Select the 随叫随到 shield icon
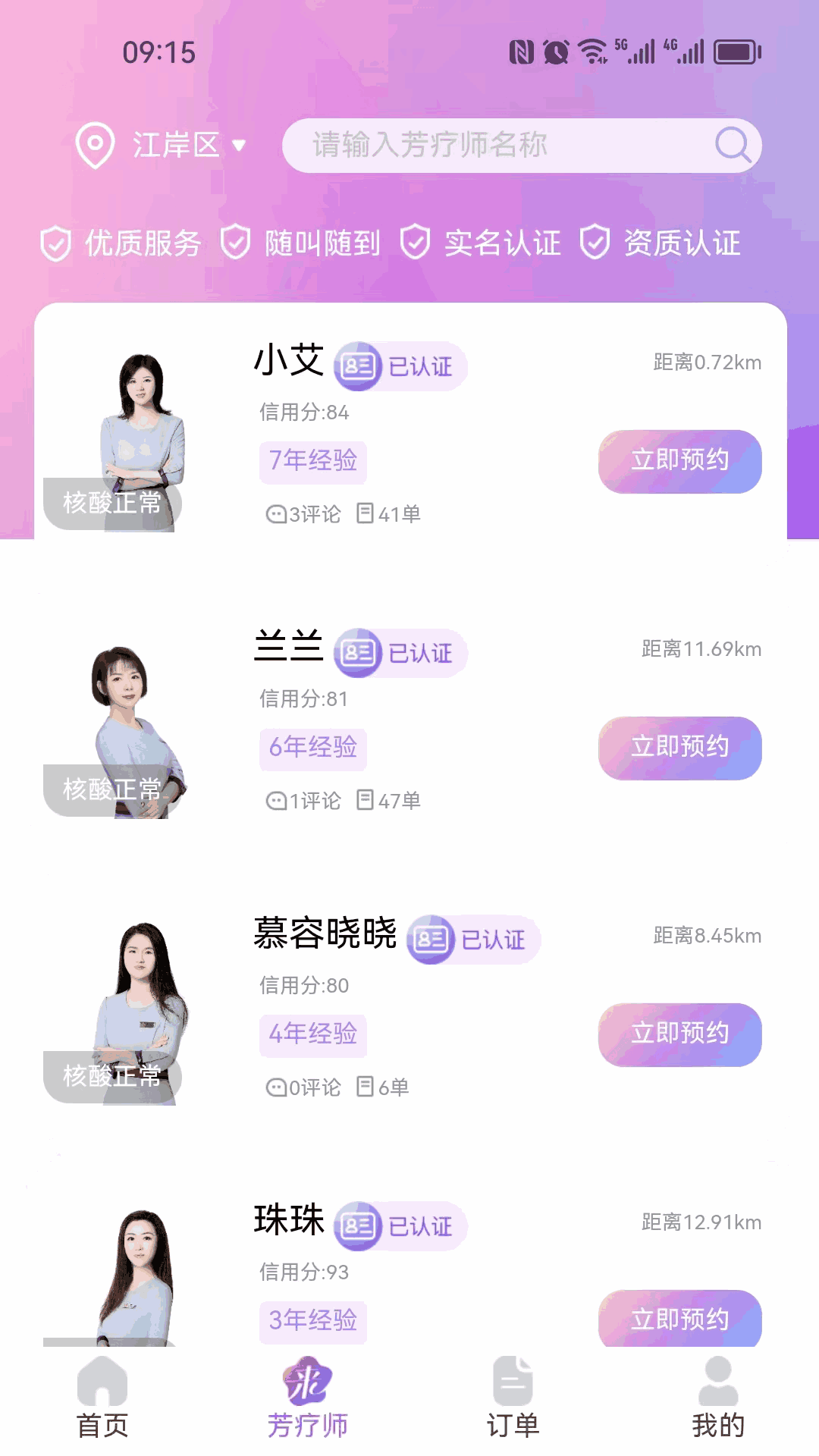The image size is (819, 1456). click(x=235, y=243)
